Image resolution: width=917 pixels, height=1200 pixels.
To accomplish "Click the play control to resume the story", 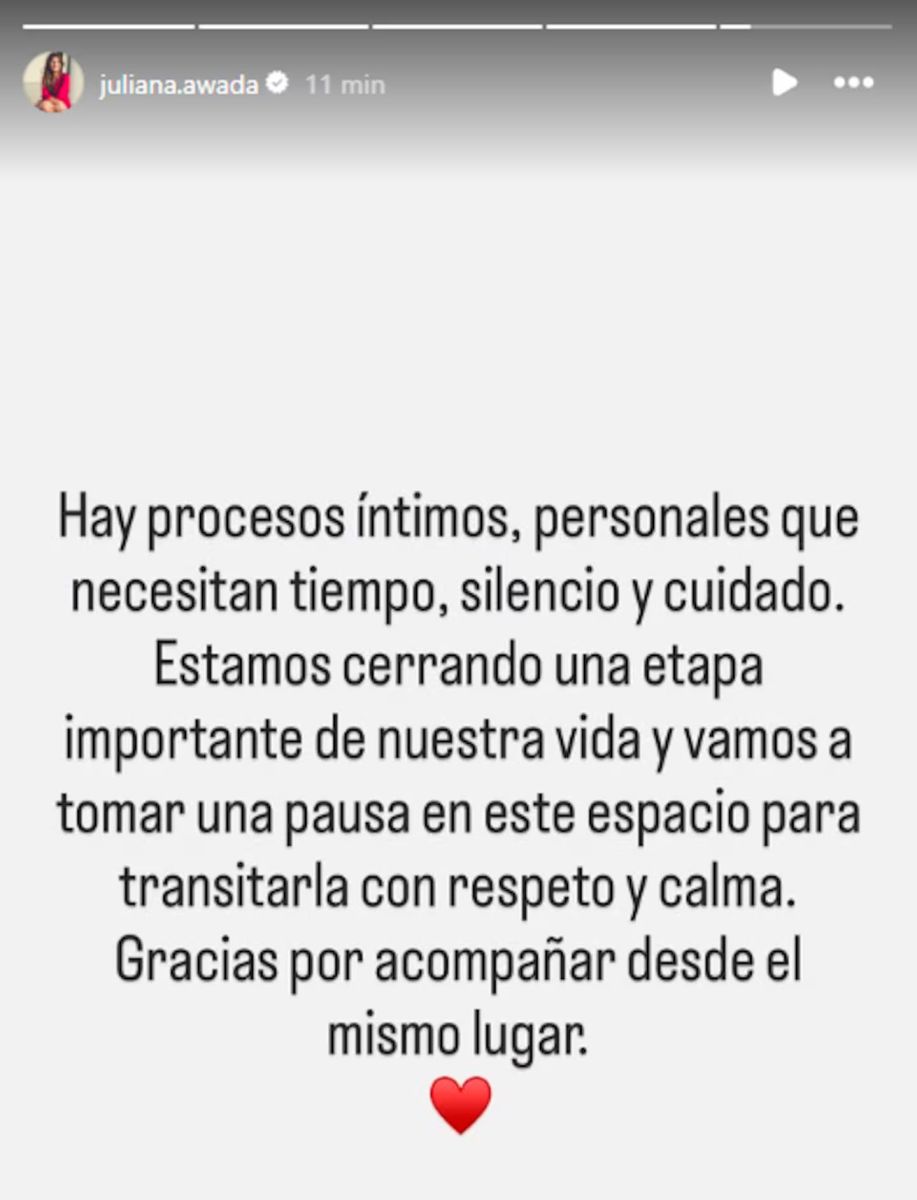I will click(784, 84).
